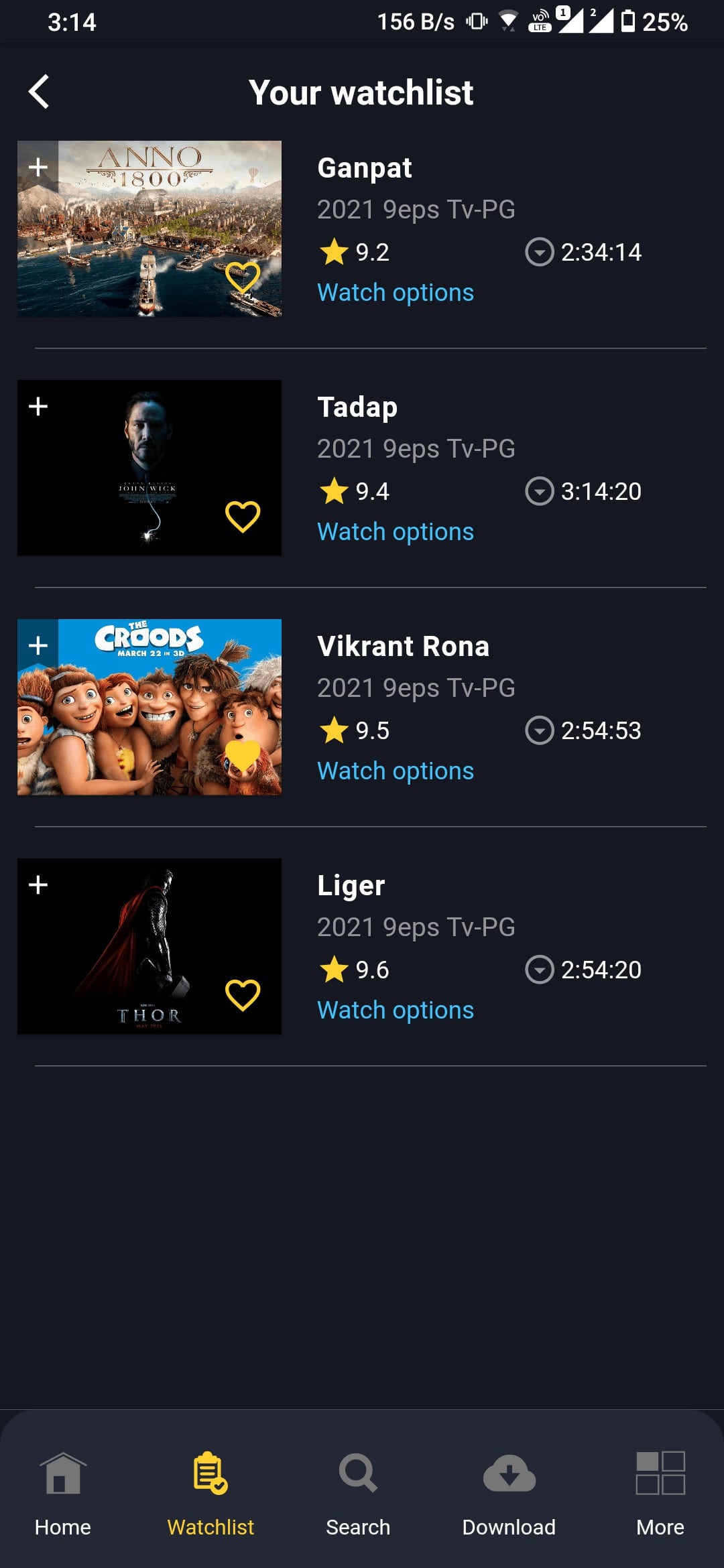Open Watch options for Ganpat
The width and height of the screenshot is (724, 1568).
point(395,293)
